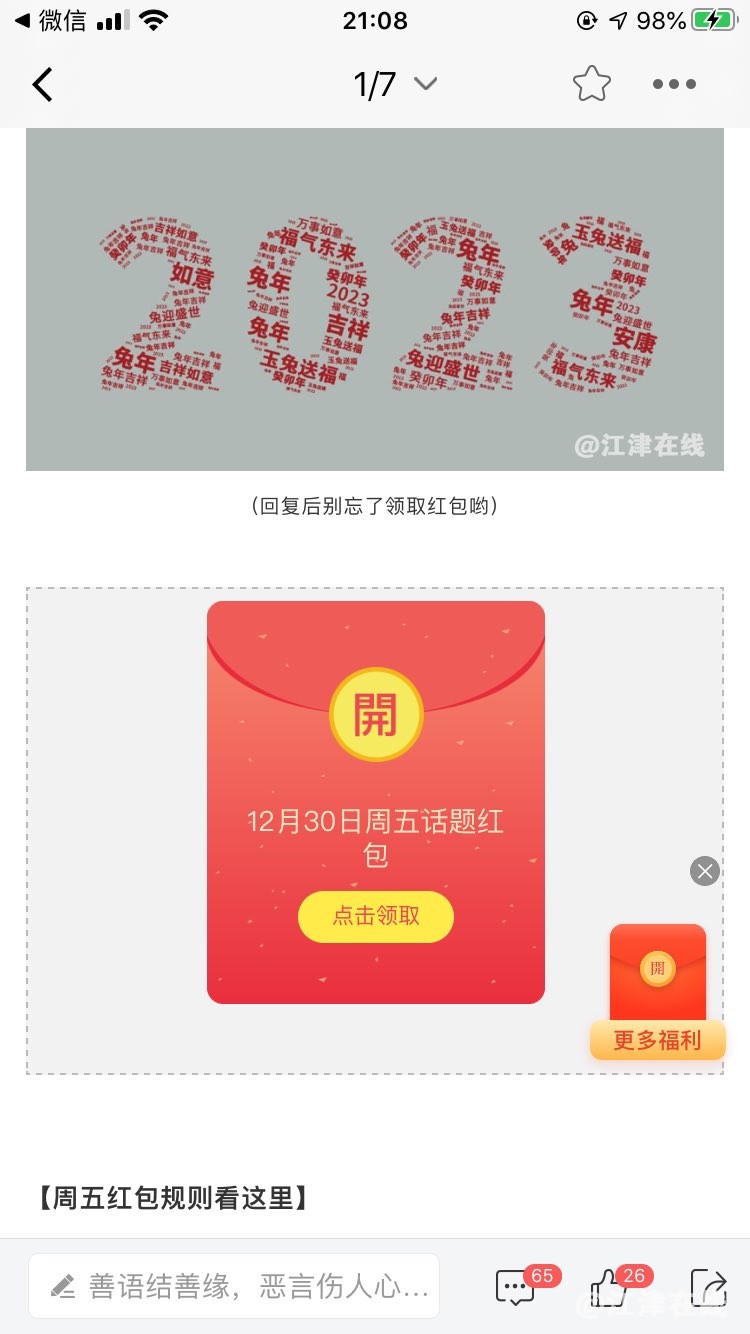Tap the comment input field
The width and height of the screenshot is (750, 1334).
pyautogui.click(x=234, y=1286)
